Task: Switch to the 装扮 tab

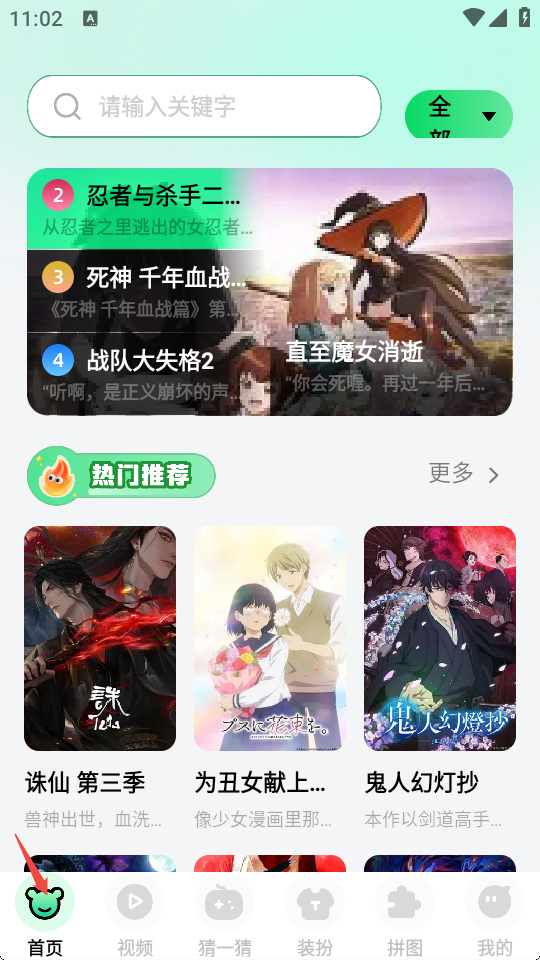Action: (315, 916)
